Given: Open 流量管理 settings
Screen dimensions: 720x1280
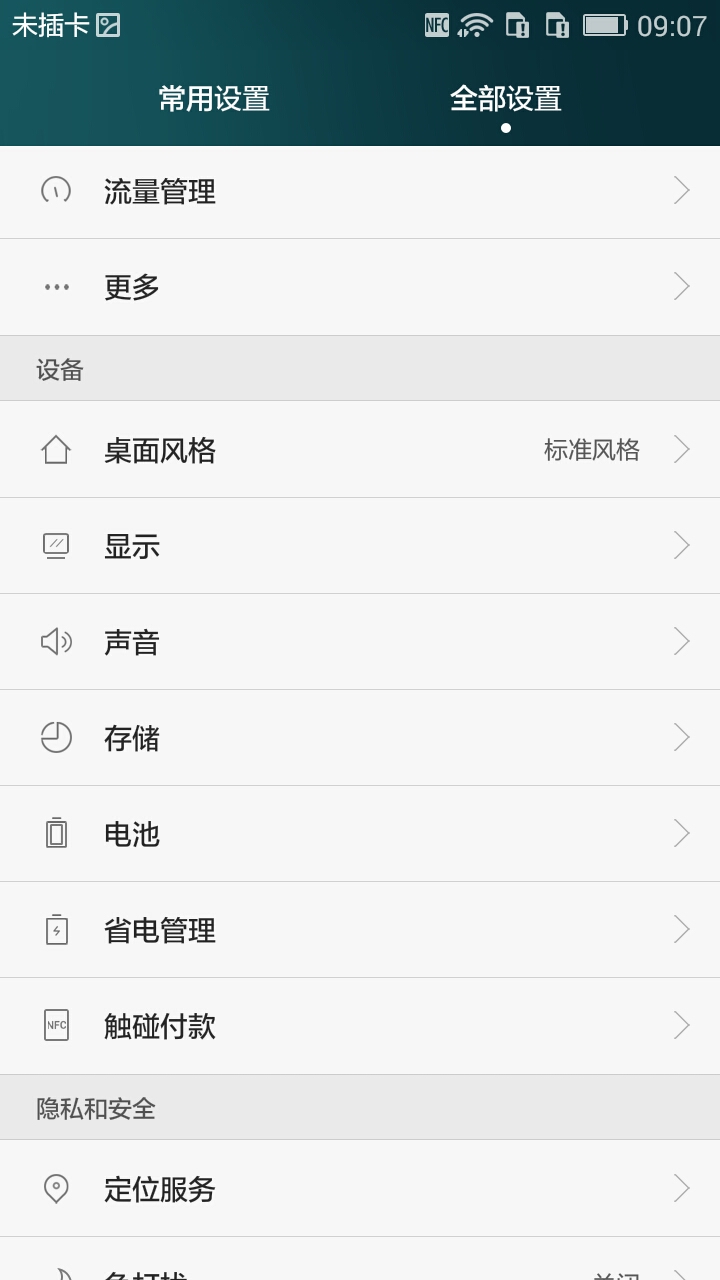Looking at the screenshot, I should click(x=360, y=191).
